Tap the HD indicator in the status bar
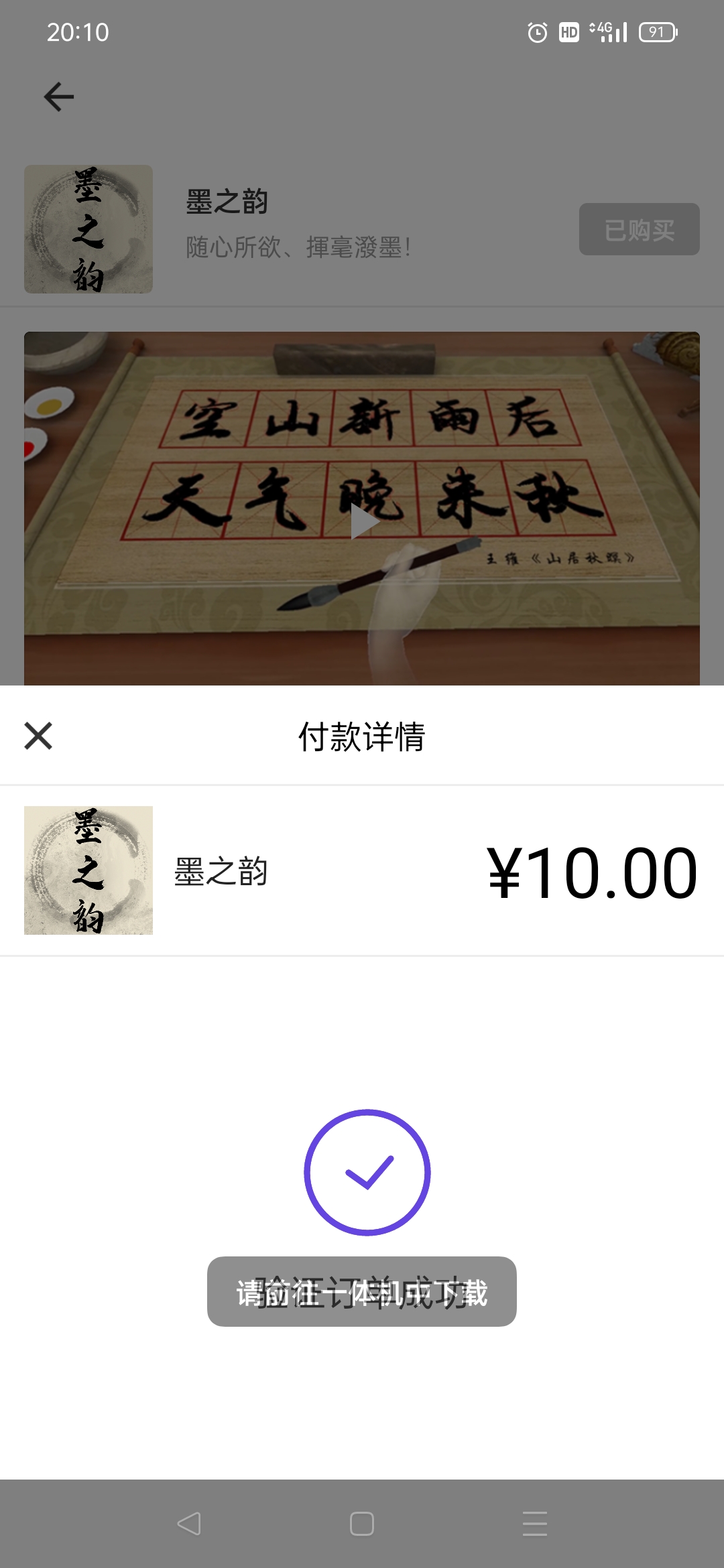Viewport: 724px width, 1568px height. [x=568, y=31]
